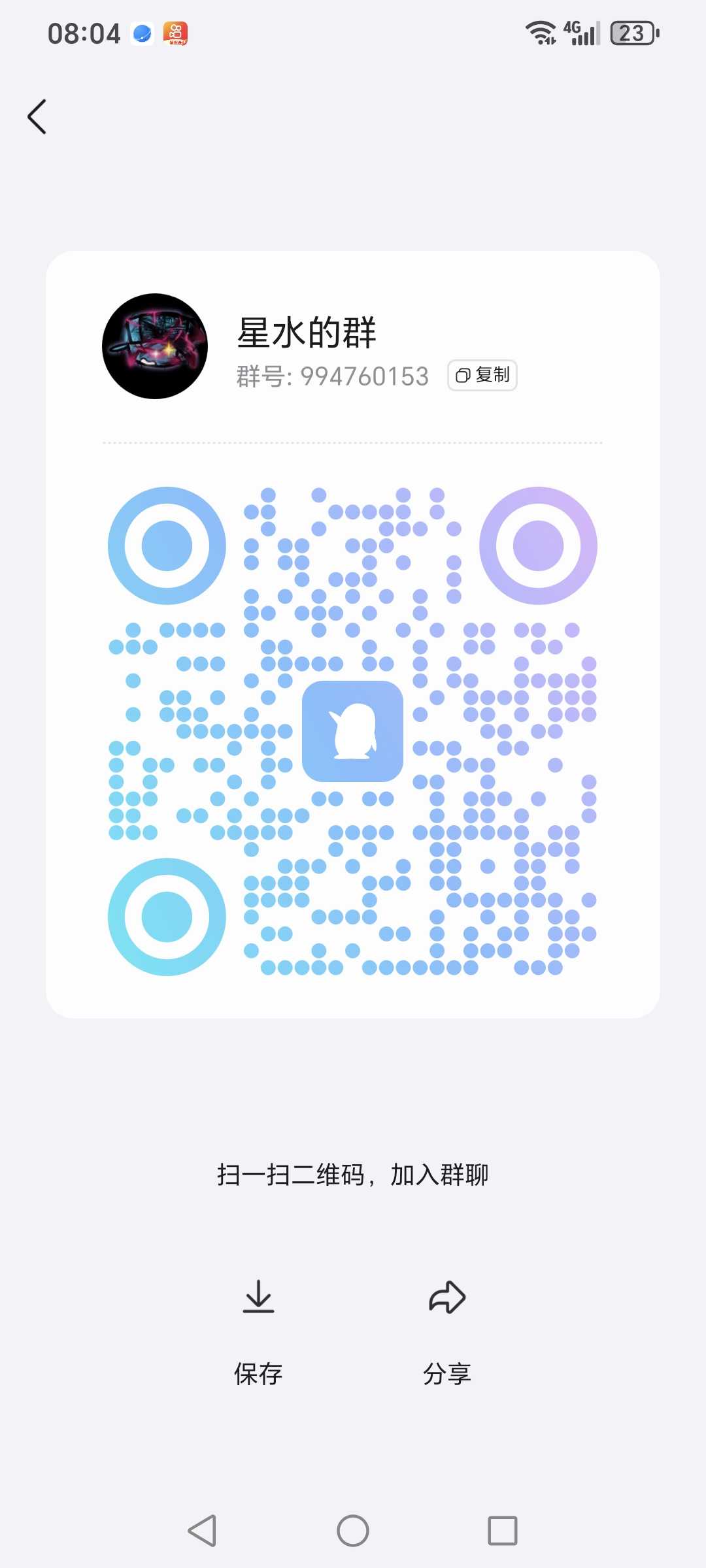
Task: Go back using the top-left arrow
Action: (x=37, y=117)
